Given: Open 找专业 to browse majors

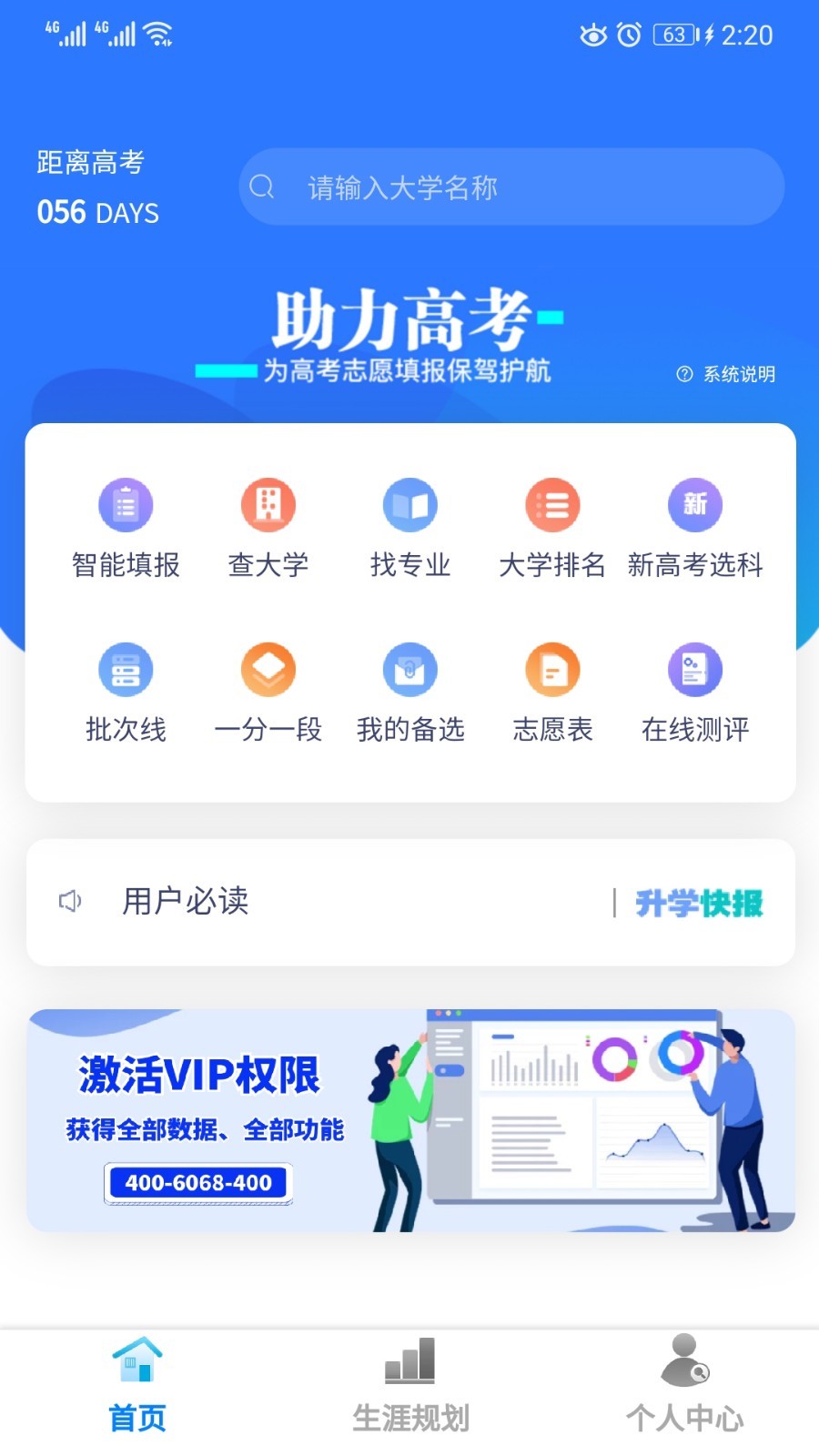Looking at the screenshot, I should (x=409, y=528).
